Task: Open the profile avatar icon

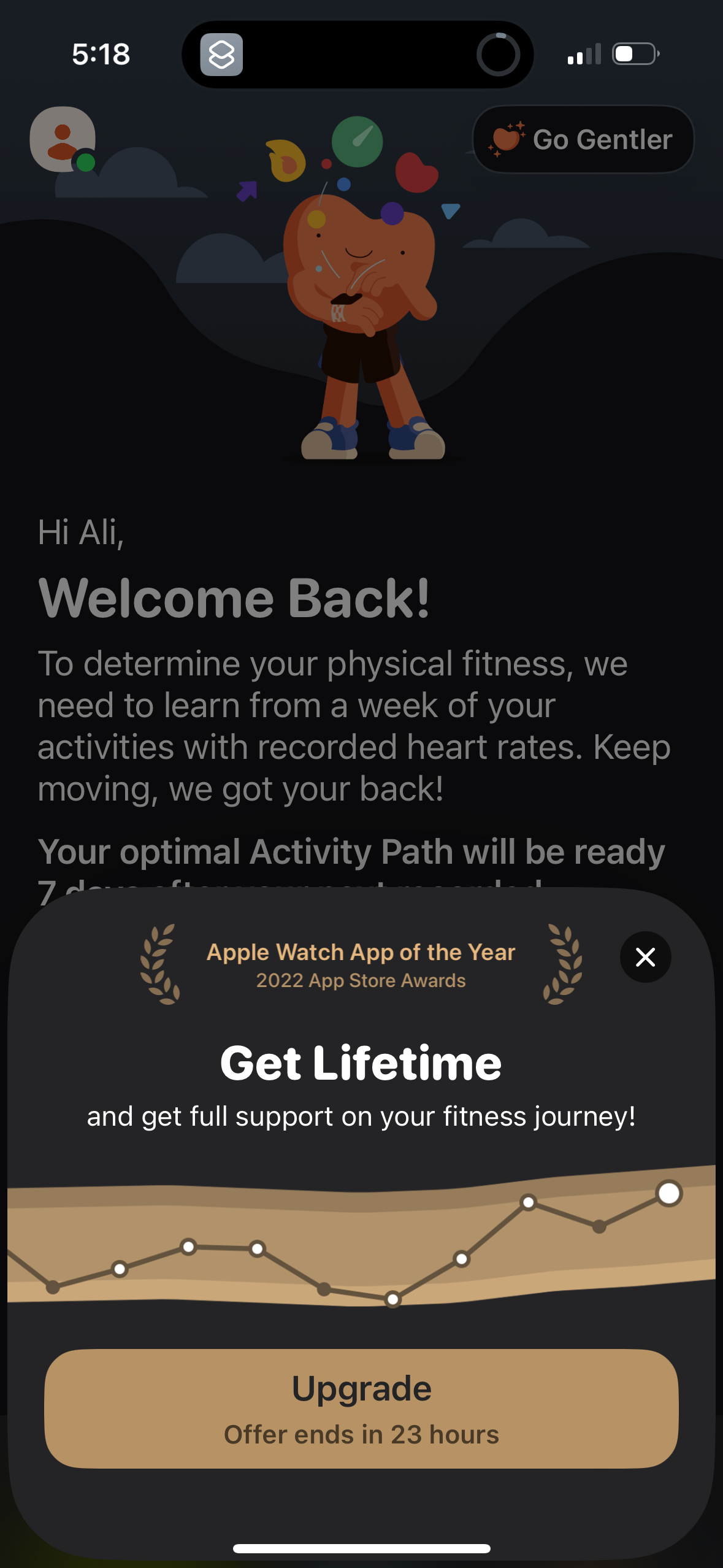Action: [x=63, y=139]
